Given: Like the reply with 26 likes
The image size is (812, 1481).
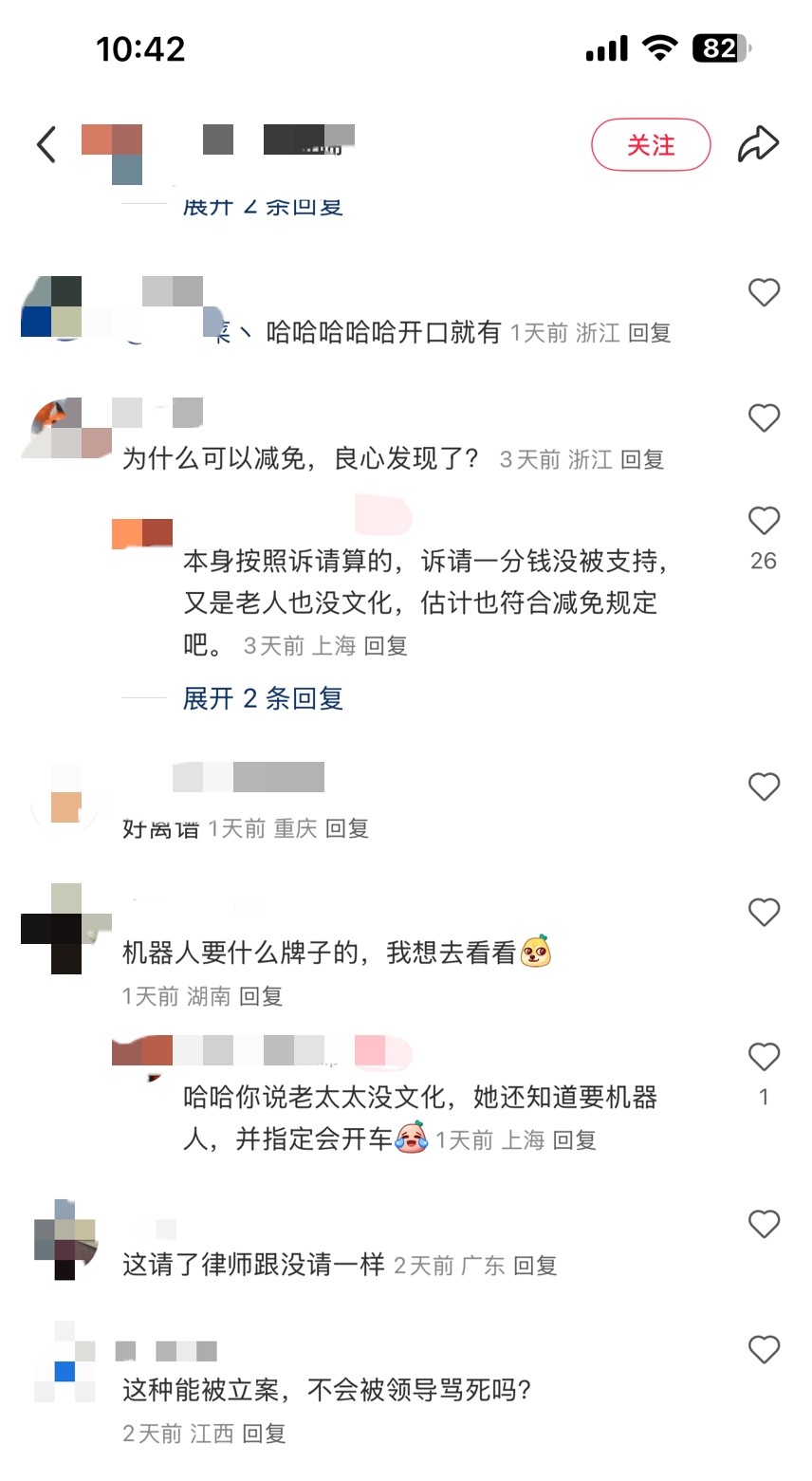Looking at the screenshot, I should (764, 521).
